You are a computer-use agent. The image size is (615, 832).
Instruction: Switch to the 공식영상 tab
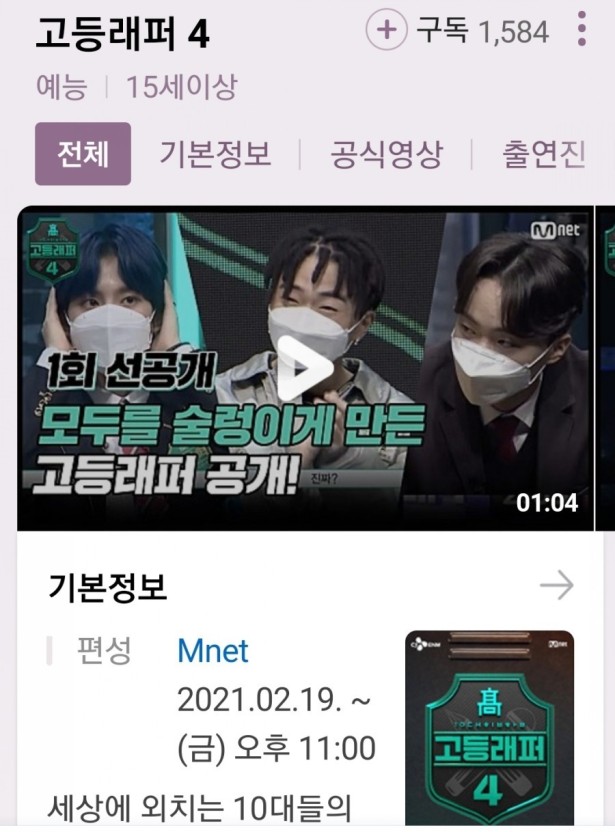point(386,155)
